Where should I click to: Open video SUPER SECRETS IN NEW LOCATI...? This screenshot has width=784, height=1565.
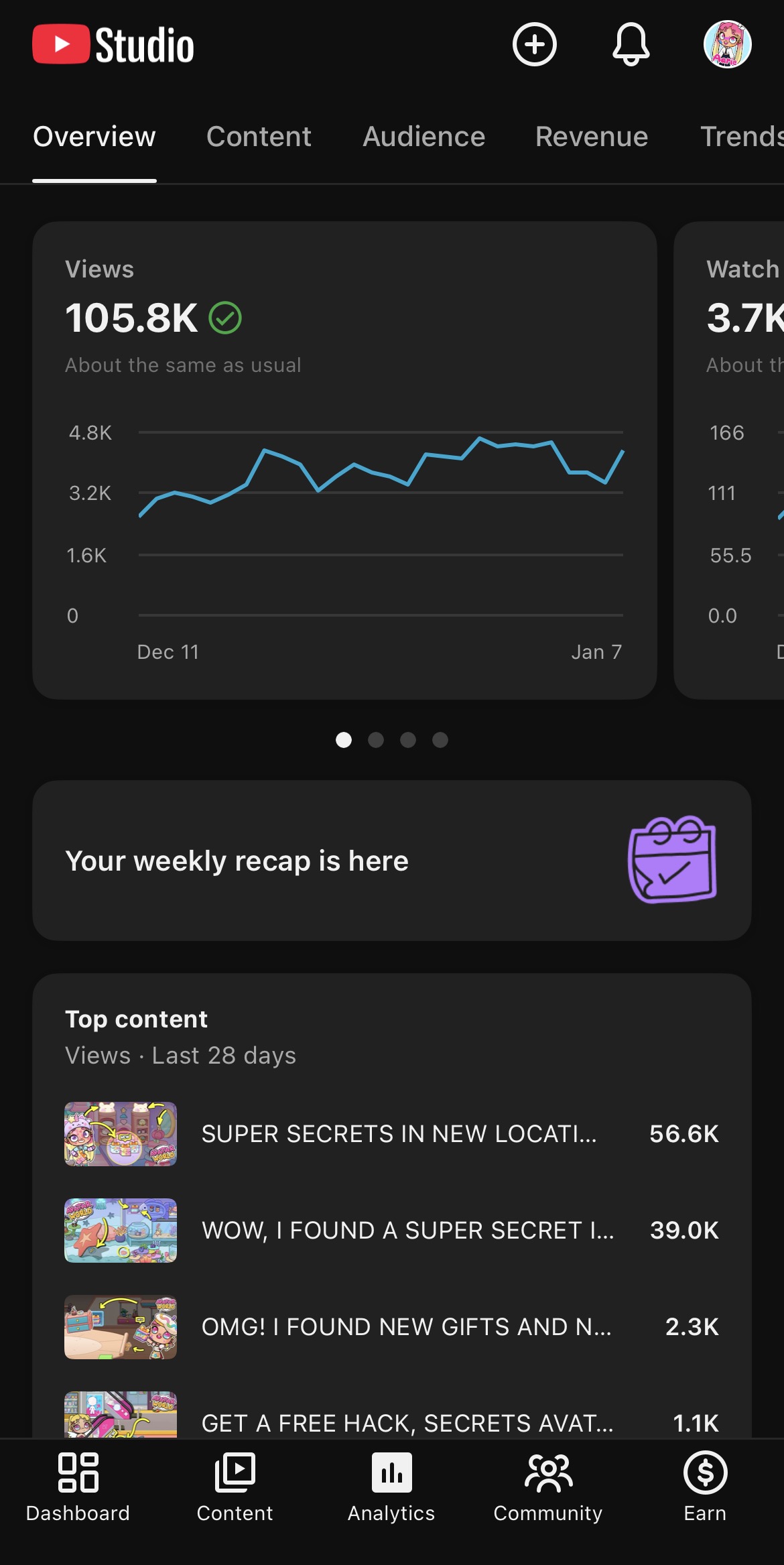pos(391,1134)
